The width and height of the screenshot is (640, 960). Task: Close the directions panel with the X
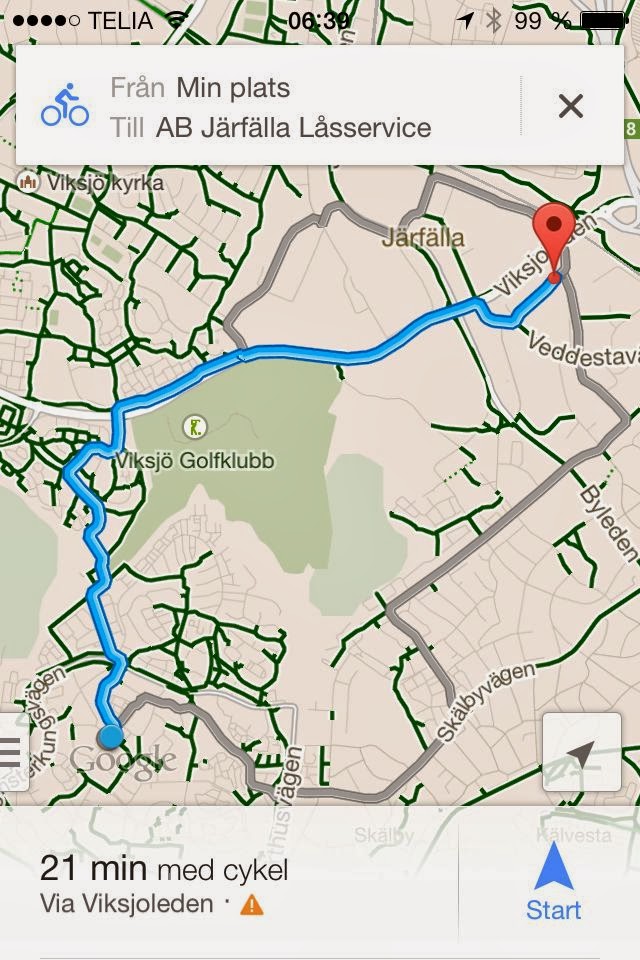(x=570, y=106)
